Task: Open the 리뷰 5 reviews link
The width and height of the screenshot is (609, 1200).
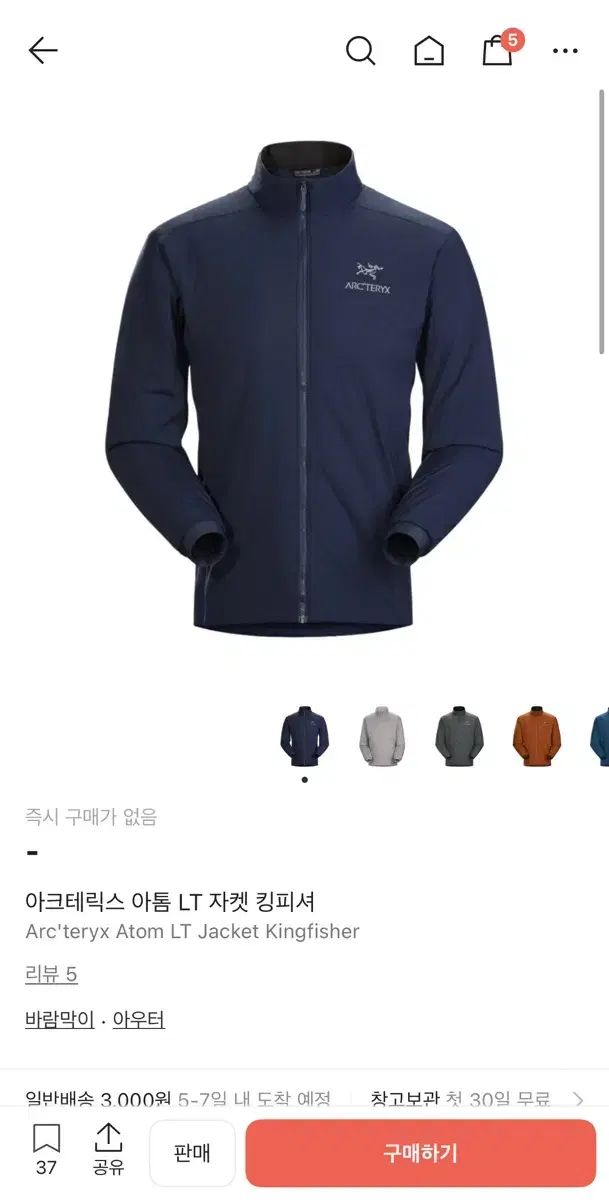Action: tap(51, 974)
